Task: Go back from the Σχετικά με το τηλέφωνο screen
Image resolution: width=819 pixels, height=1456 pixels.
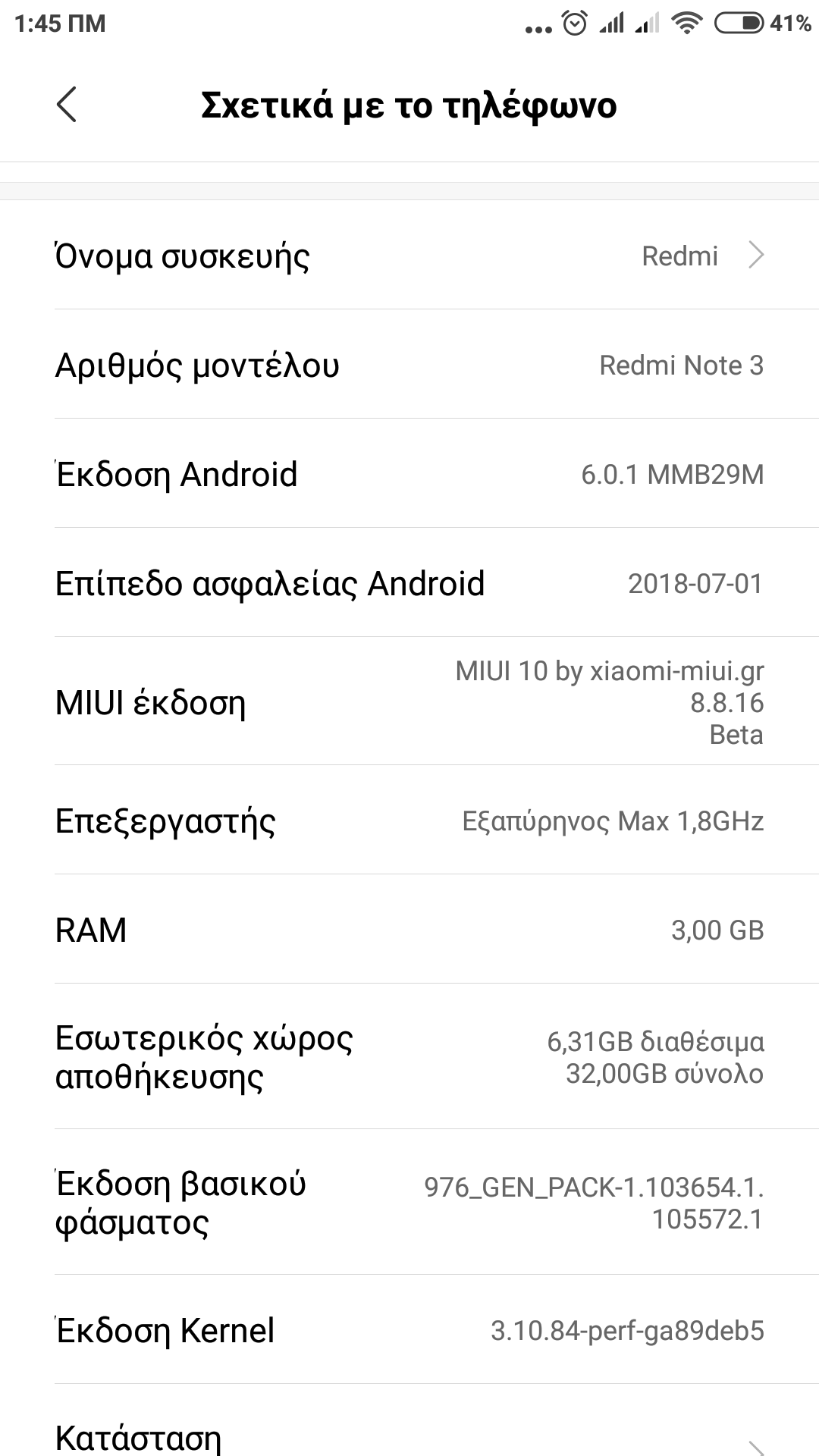Action: pos(67,105)
